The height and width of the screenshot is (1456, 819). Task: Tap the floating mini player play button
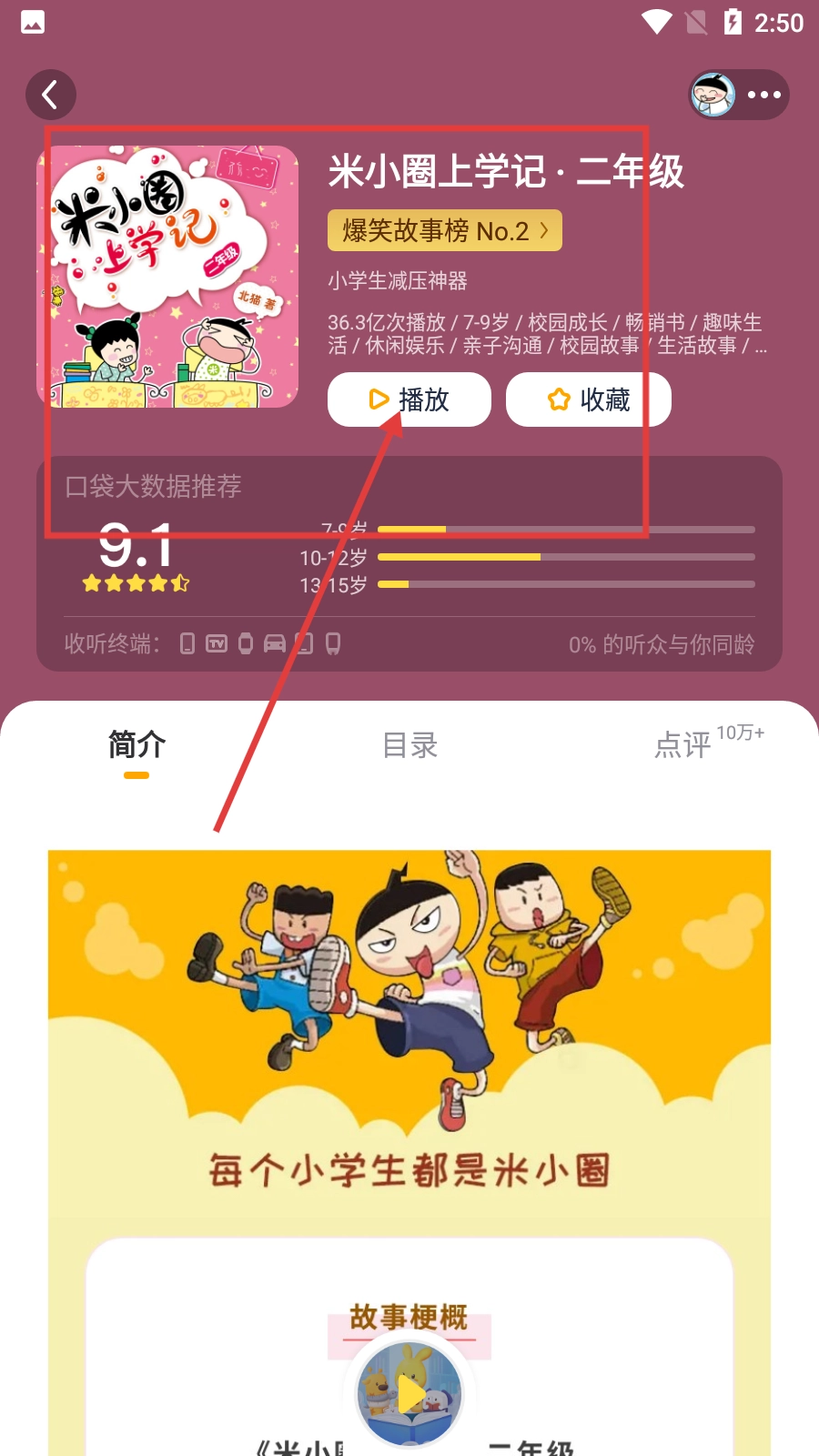pos(409,1393)
